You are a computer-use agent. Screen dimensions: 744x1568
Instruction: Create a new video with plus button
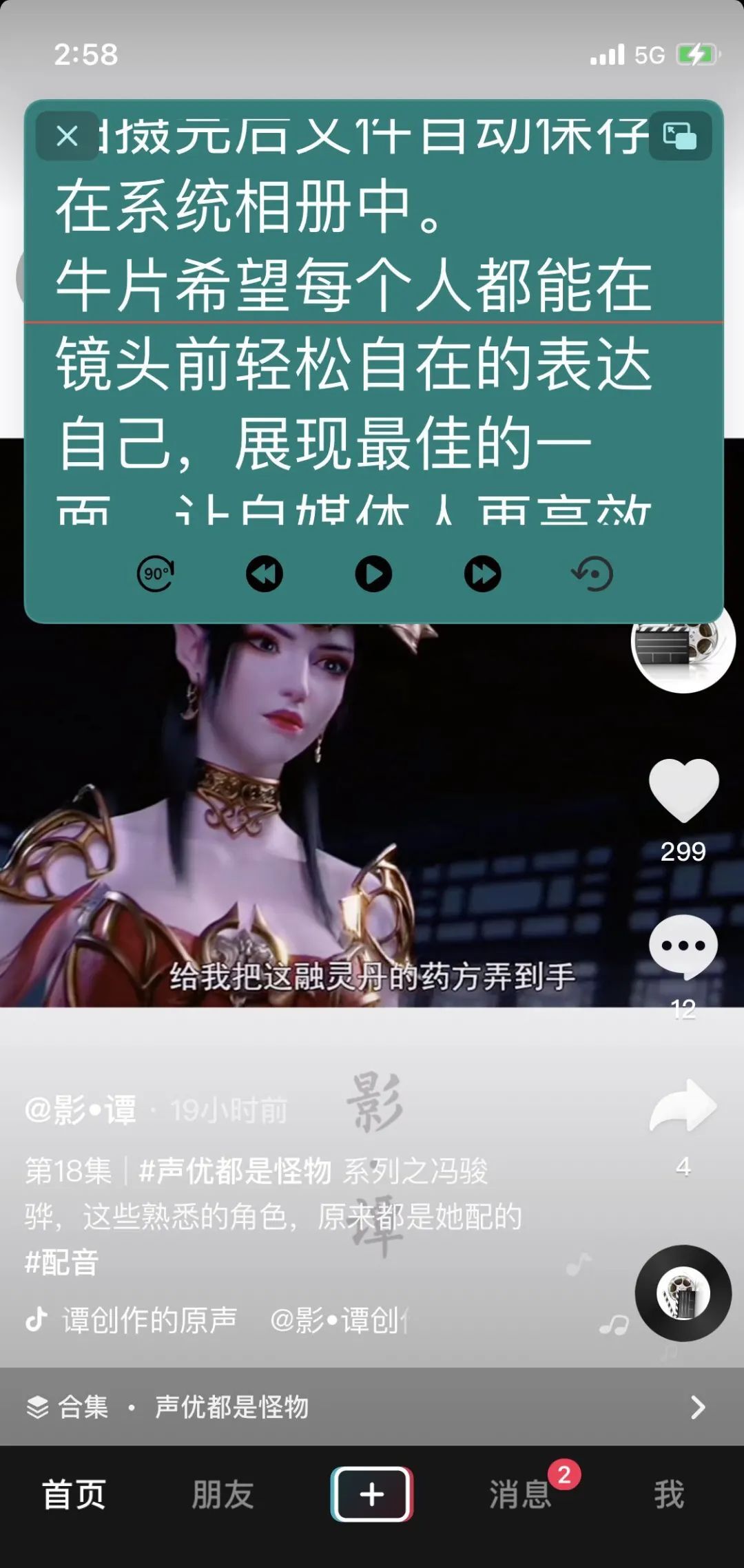(372, 1494)
